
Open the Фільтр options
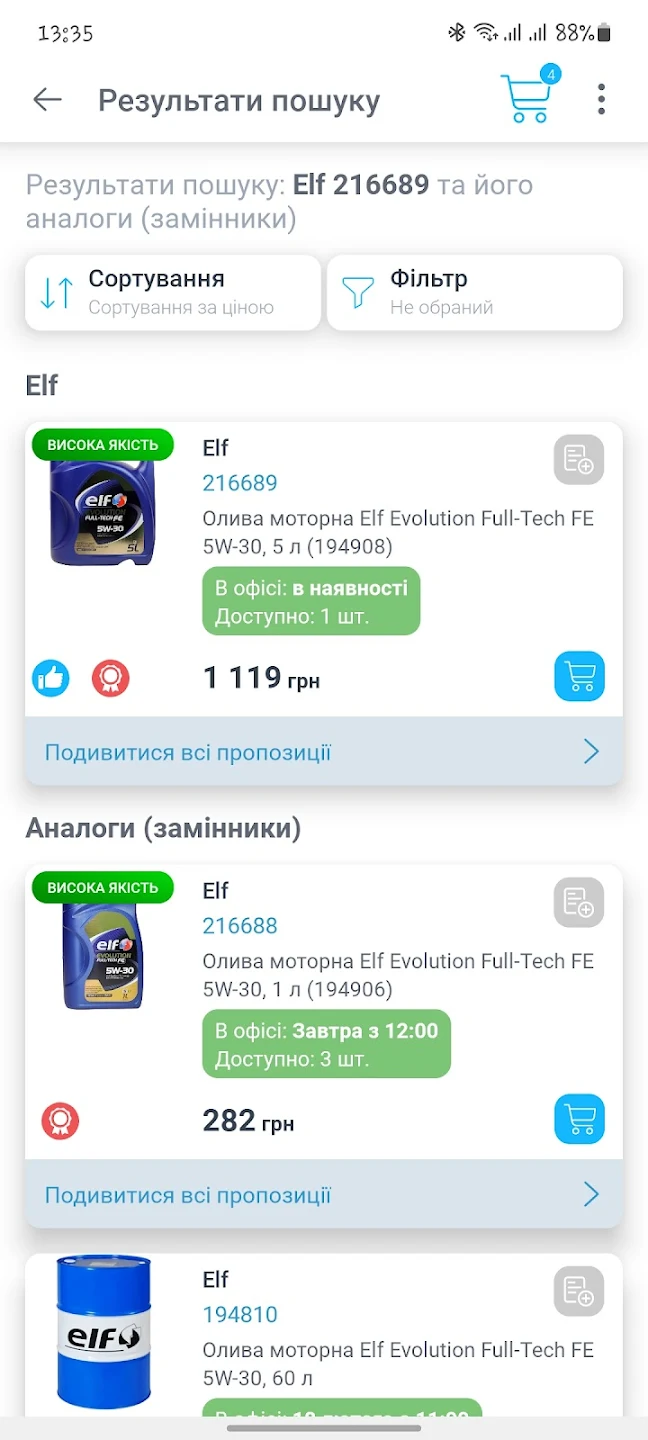pyautogui.click(x=475, y=292)
